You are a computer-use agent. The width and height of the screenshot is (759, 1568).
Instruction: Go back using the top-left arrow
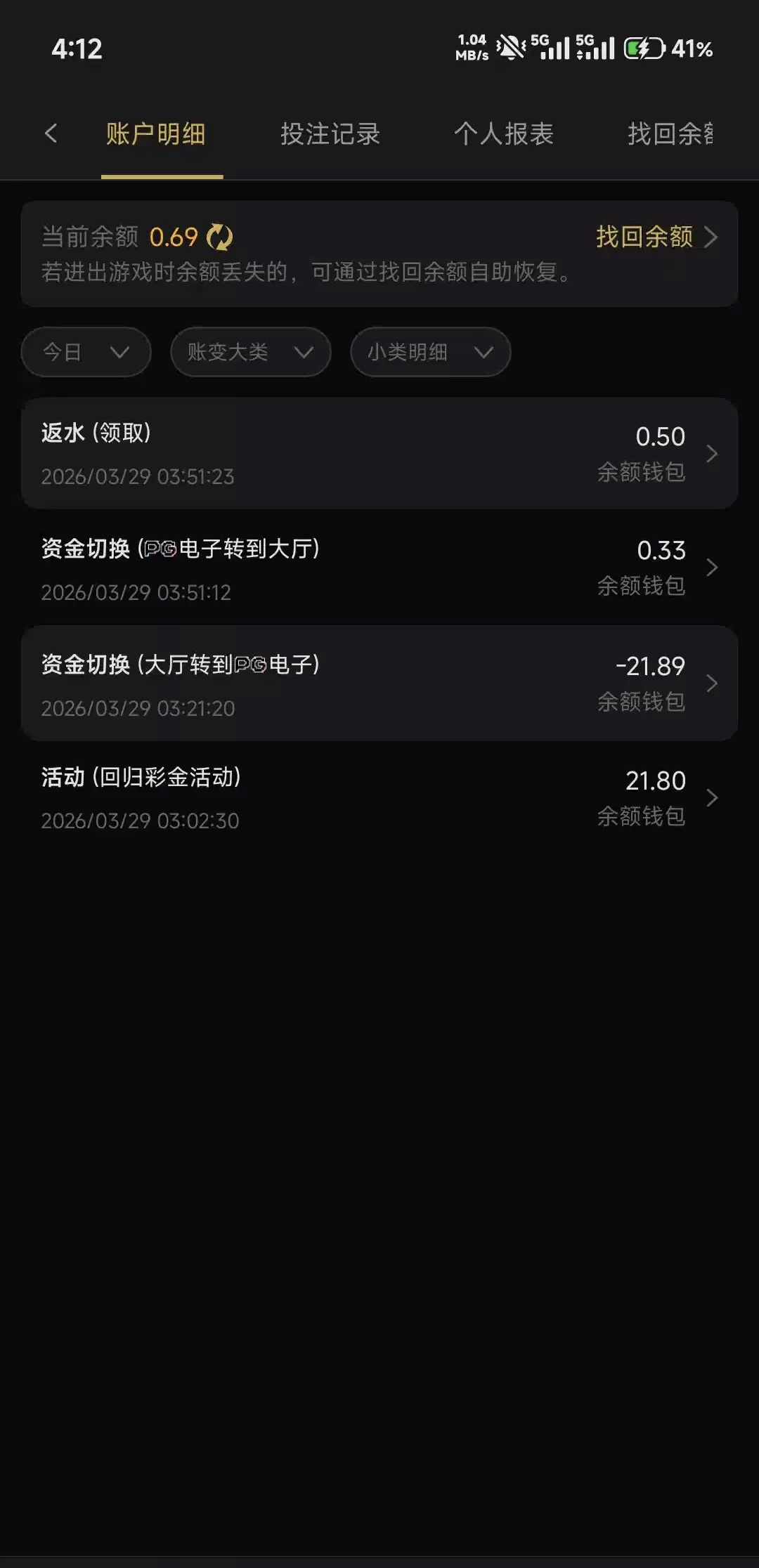(51, 133)
